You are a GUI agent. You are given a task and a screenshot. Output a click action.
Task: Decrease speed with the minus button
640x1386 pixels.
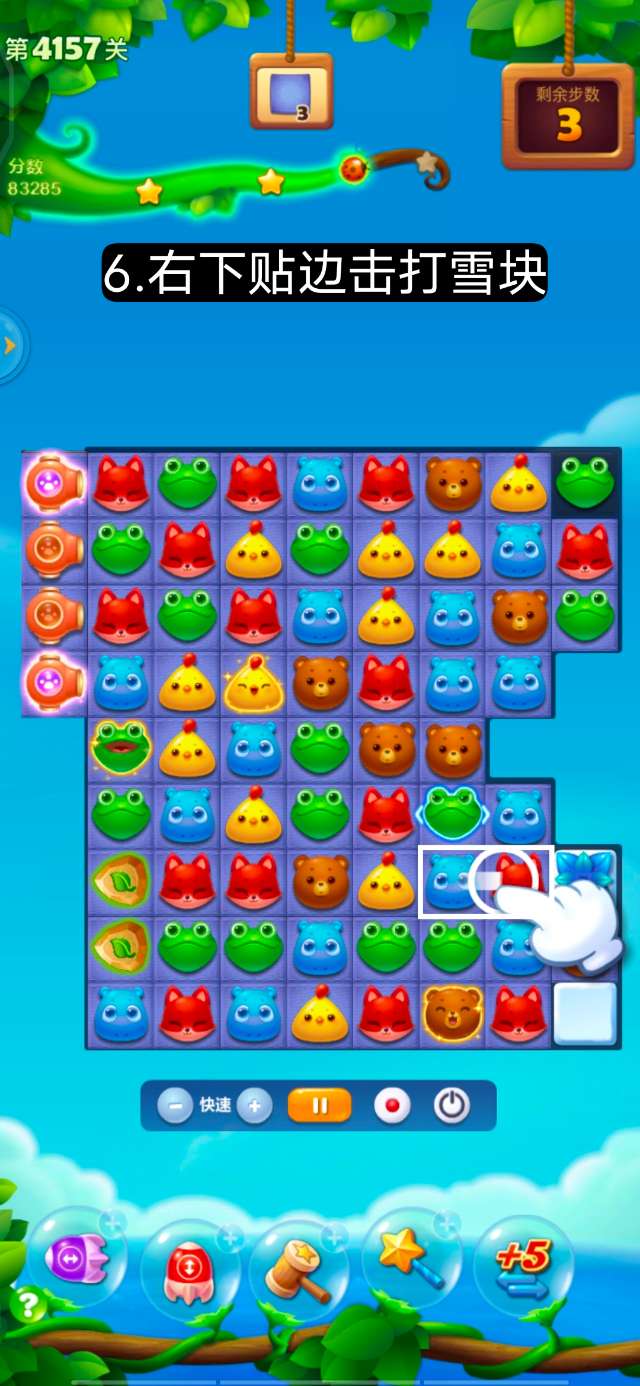[x=175, y=1106]
